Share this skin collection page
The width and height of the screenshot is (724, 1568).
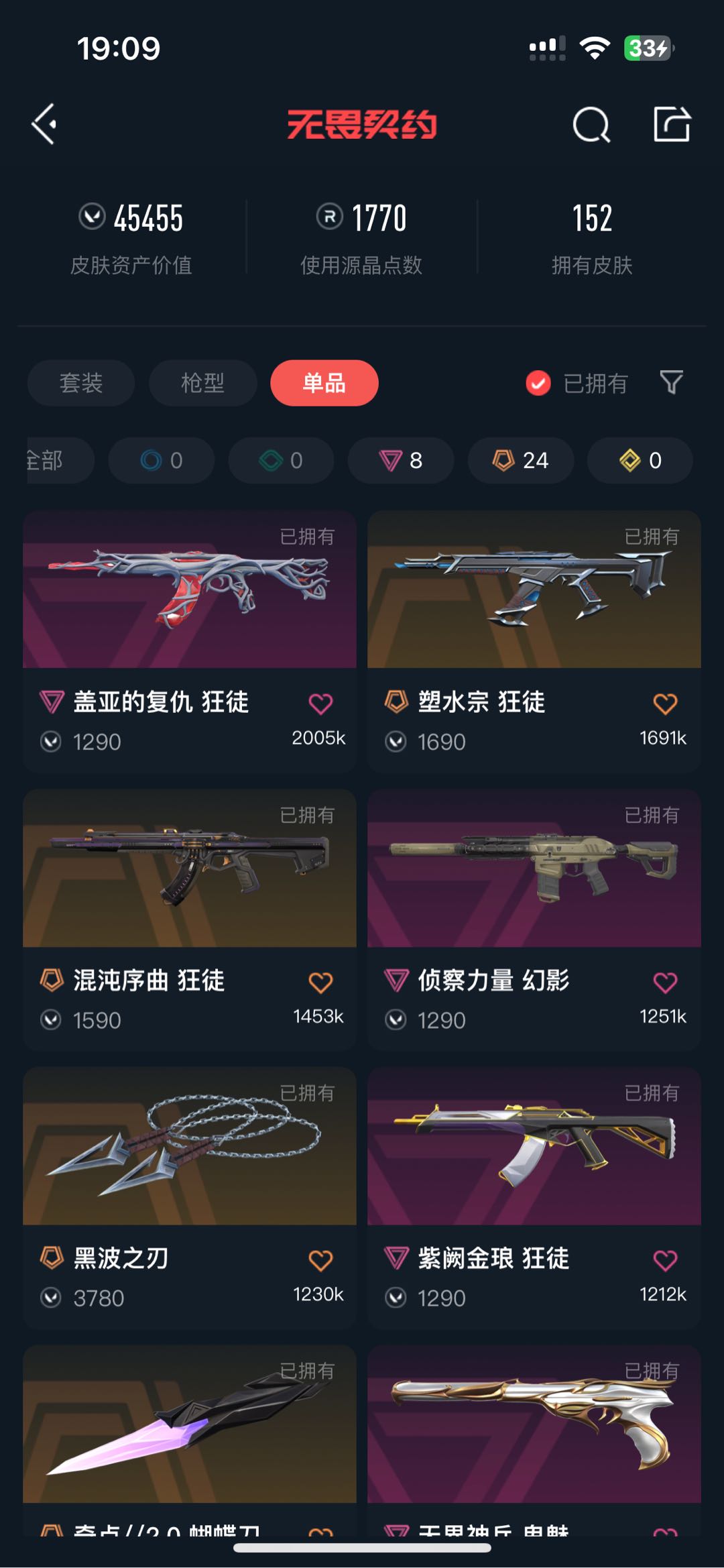(x=672, y=124)
